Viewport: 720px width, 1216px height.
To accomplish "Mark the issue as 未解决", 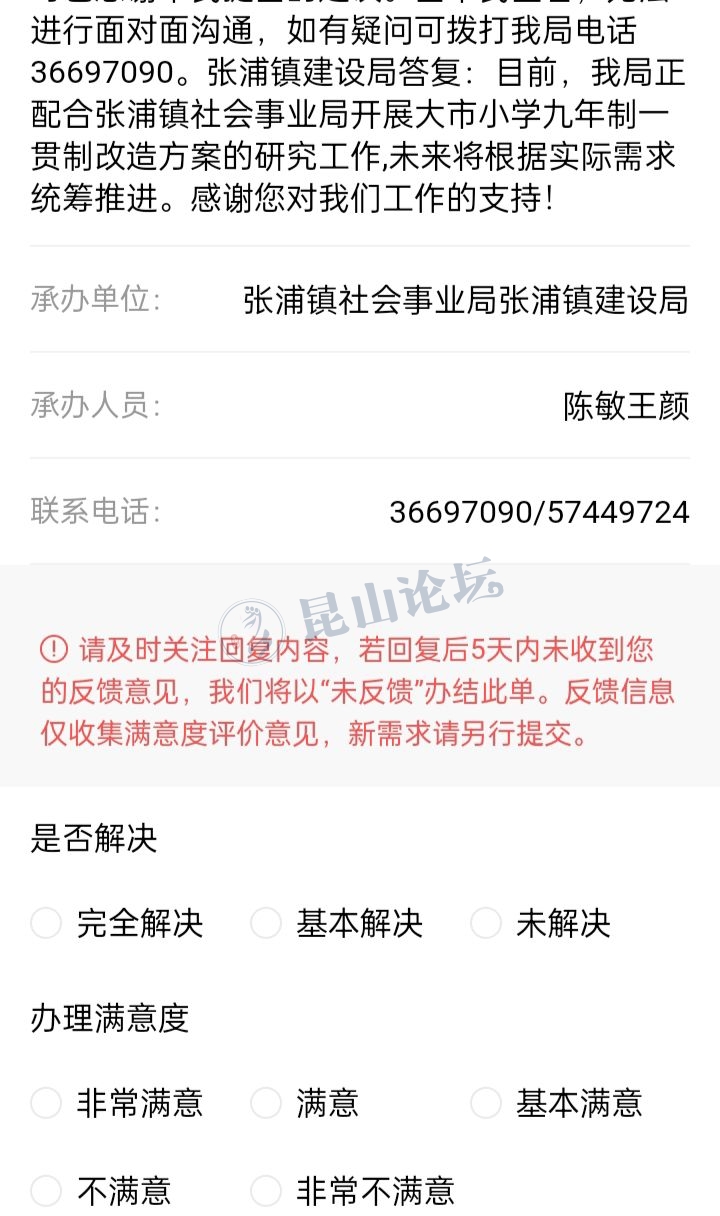I will pos(486,923).
